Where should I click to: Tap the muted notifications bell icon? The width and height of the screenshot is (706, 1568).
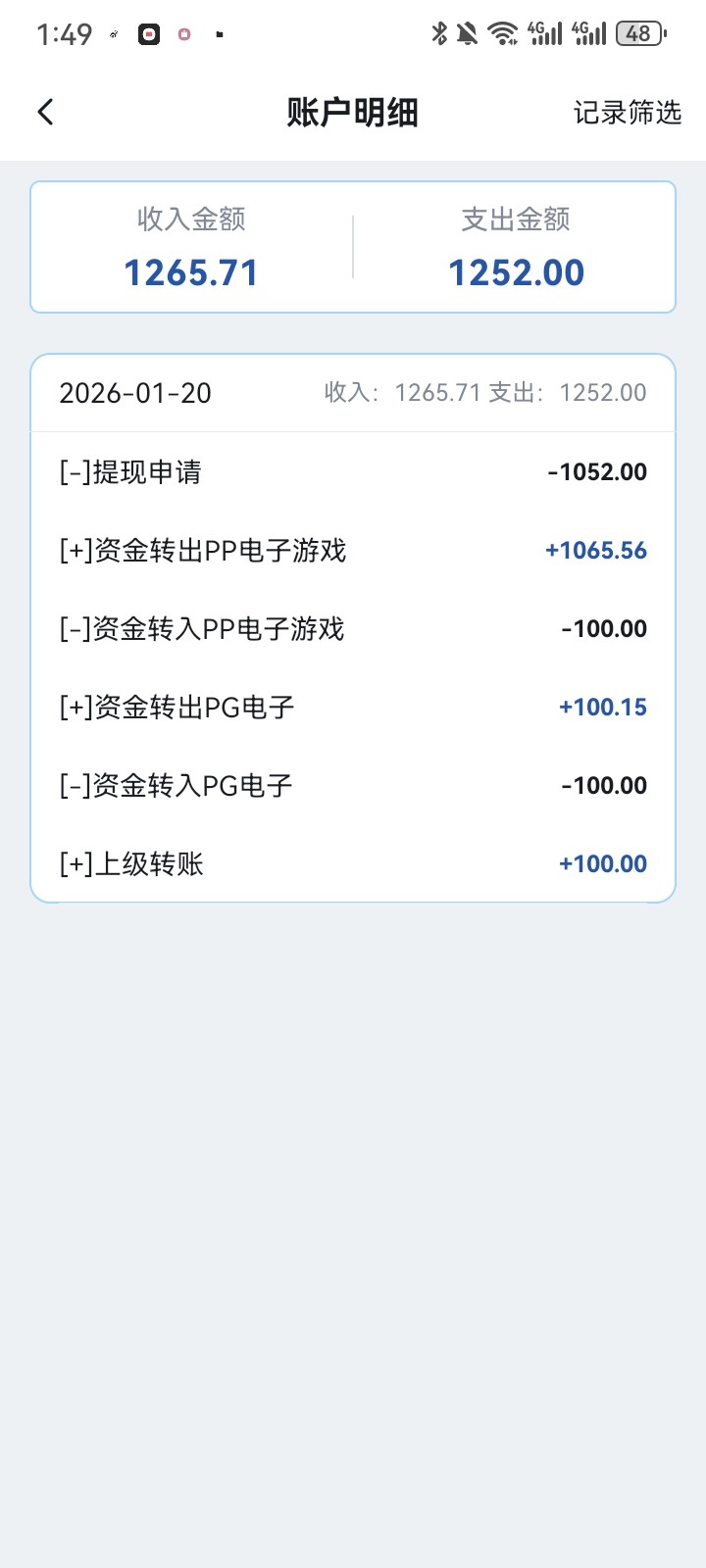(x=468, y=32)
